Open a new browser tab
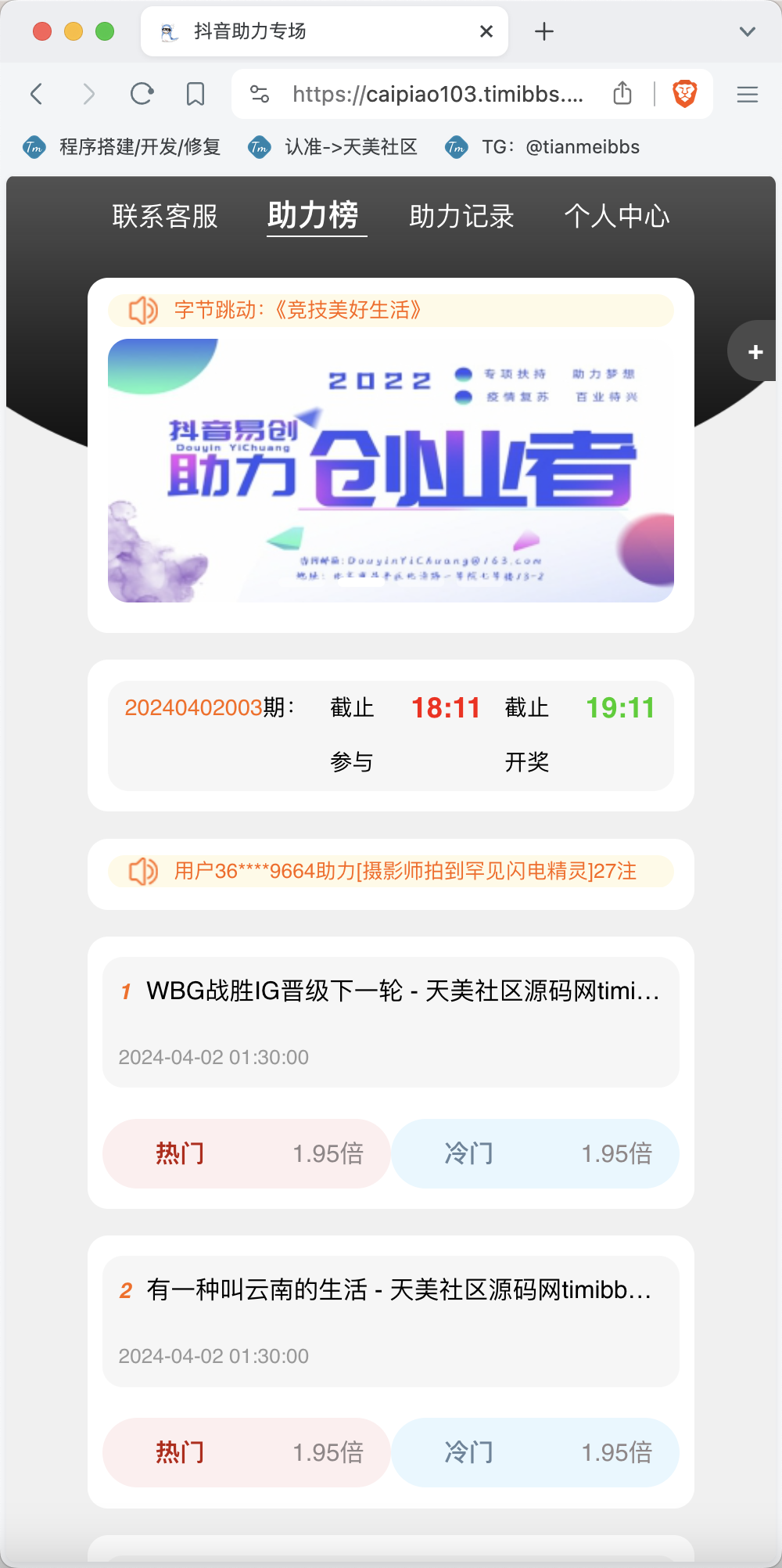The image size is (782, 1568). [544, 31]
